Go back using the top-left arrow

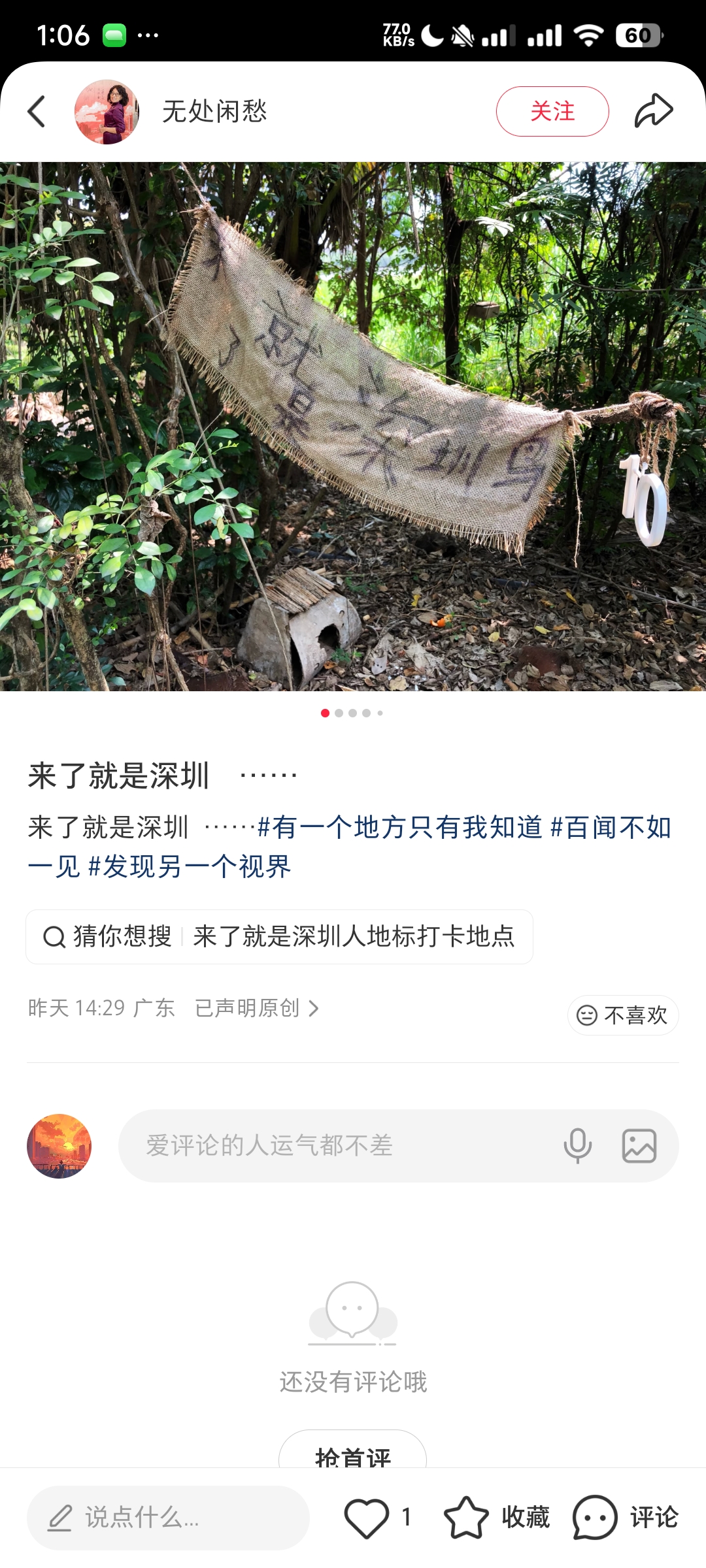(37, 112)
